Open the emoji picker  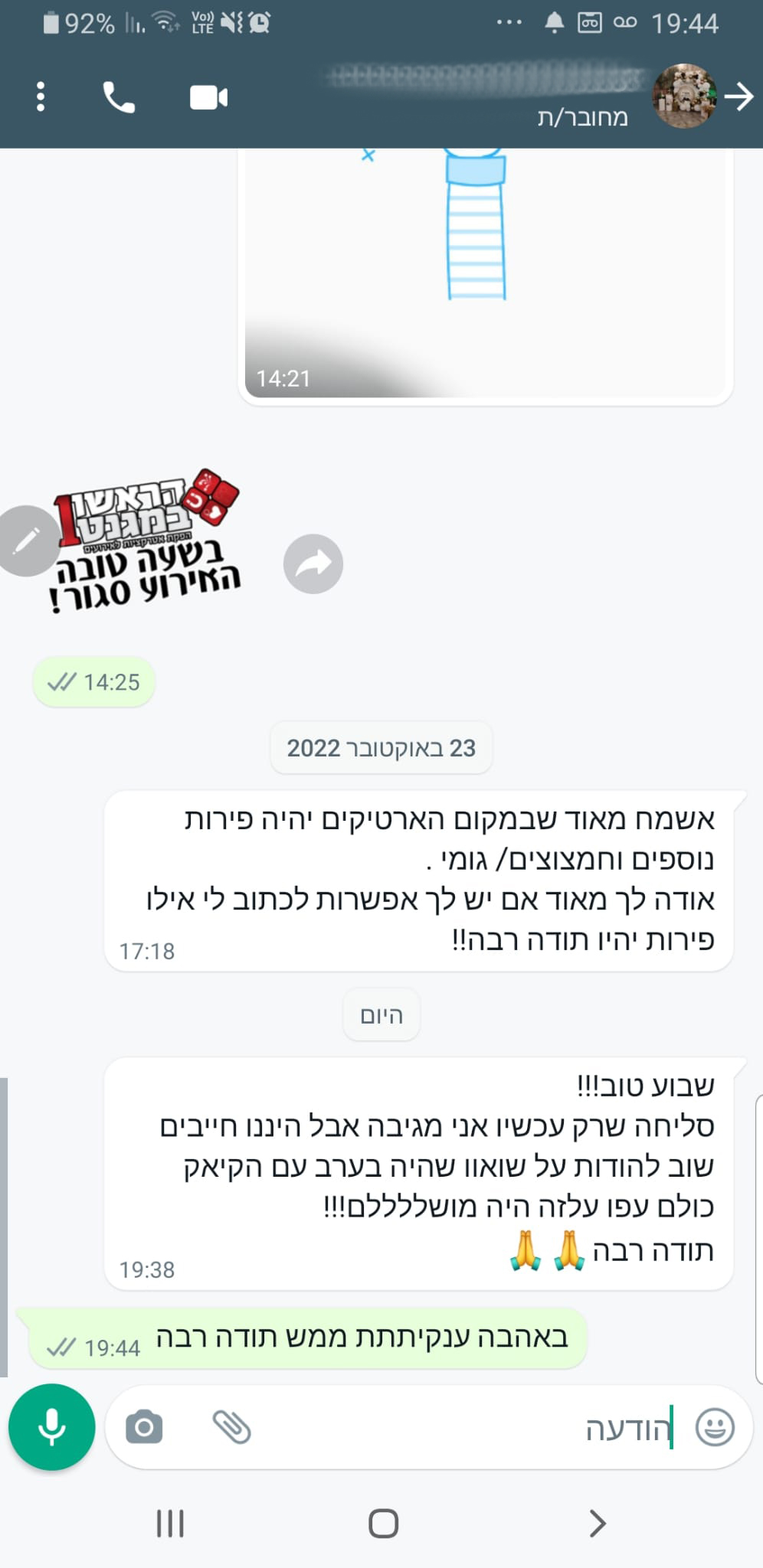(x=714, y=1427)
